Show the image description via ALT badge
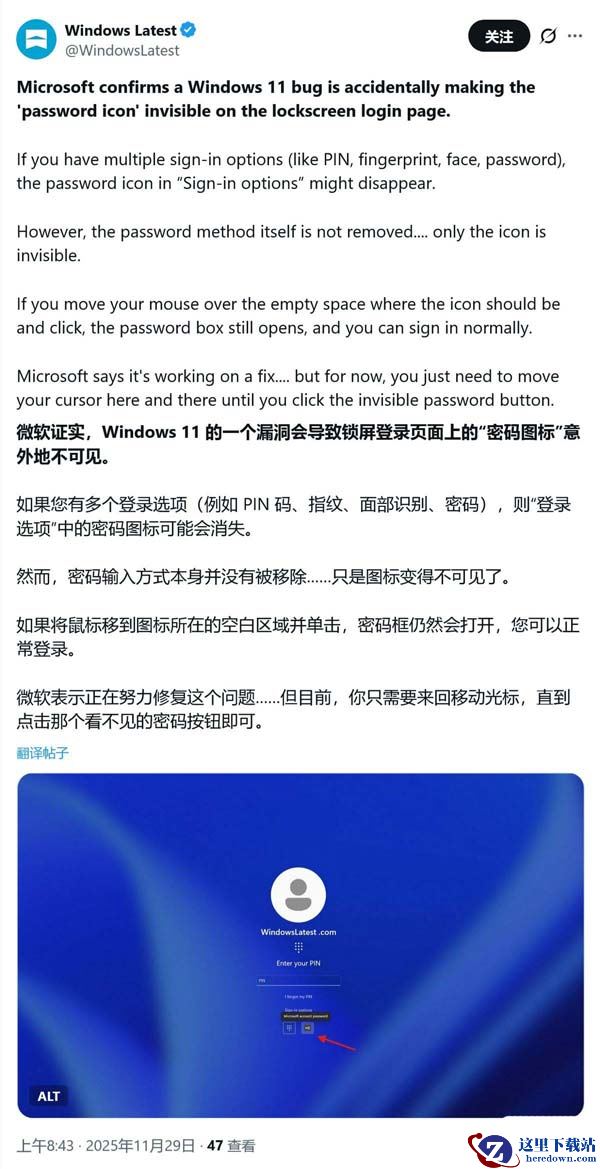The width and height of the screenshot is (600, 1169). (x=49, y=1096)
